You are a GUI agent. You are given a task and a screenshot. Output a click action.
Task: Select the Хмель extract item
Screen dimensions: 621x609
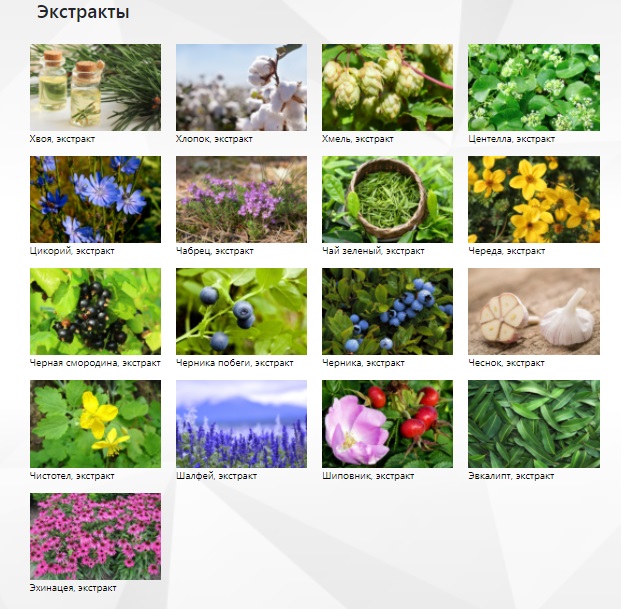click(387, 88)
